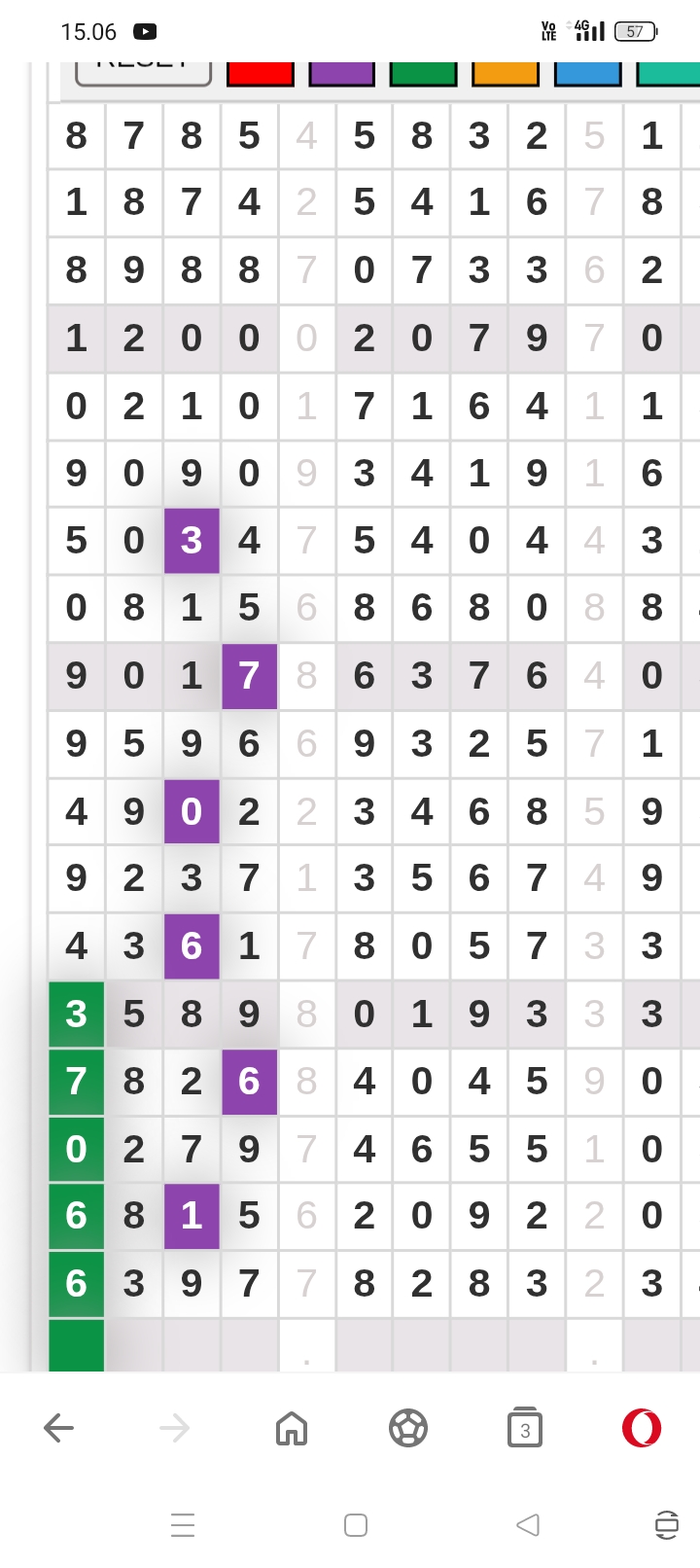Tap the partially visible RESET button
Screen dimensions: 700x1568
pyautogui.click(x=144, y=74)
